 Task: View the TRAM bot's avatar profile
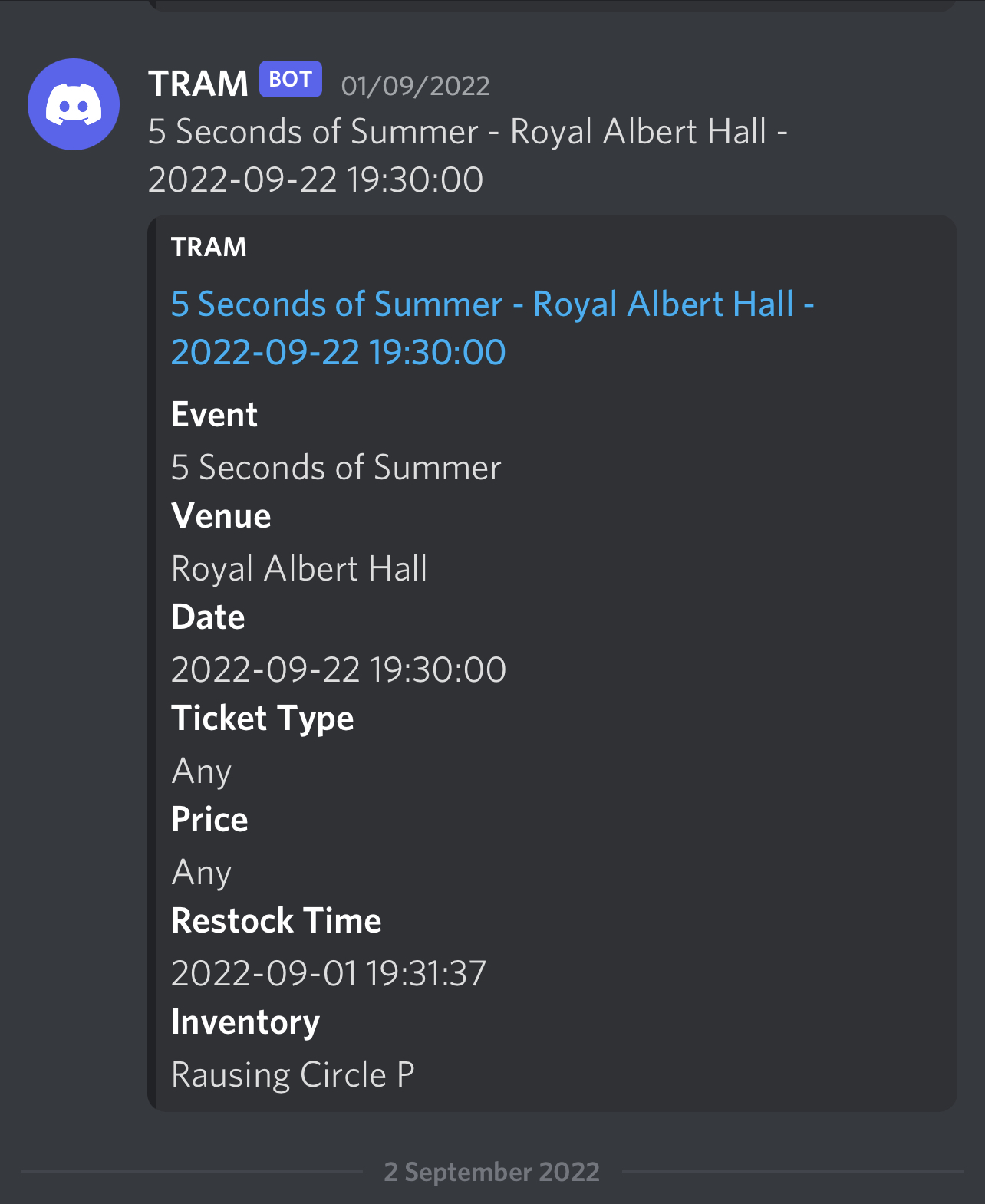click(74, 104)
